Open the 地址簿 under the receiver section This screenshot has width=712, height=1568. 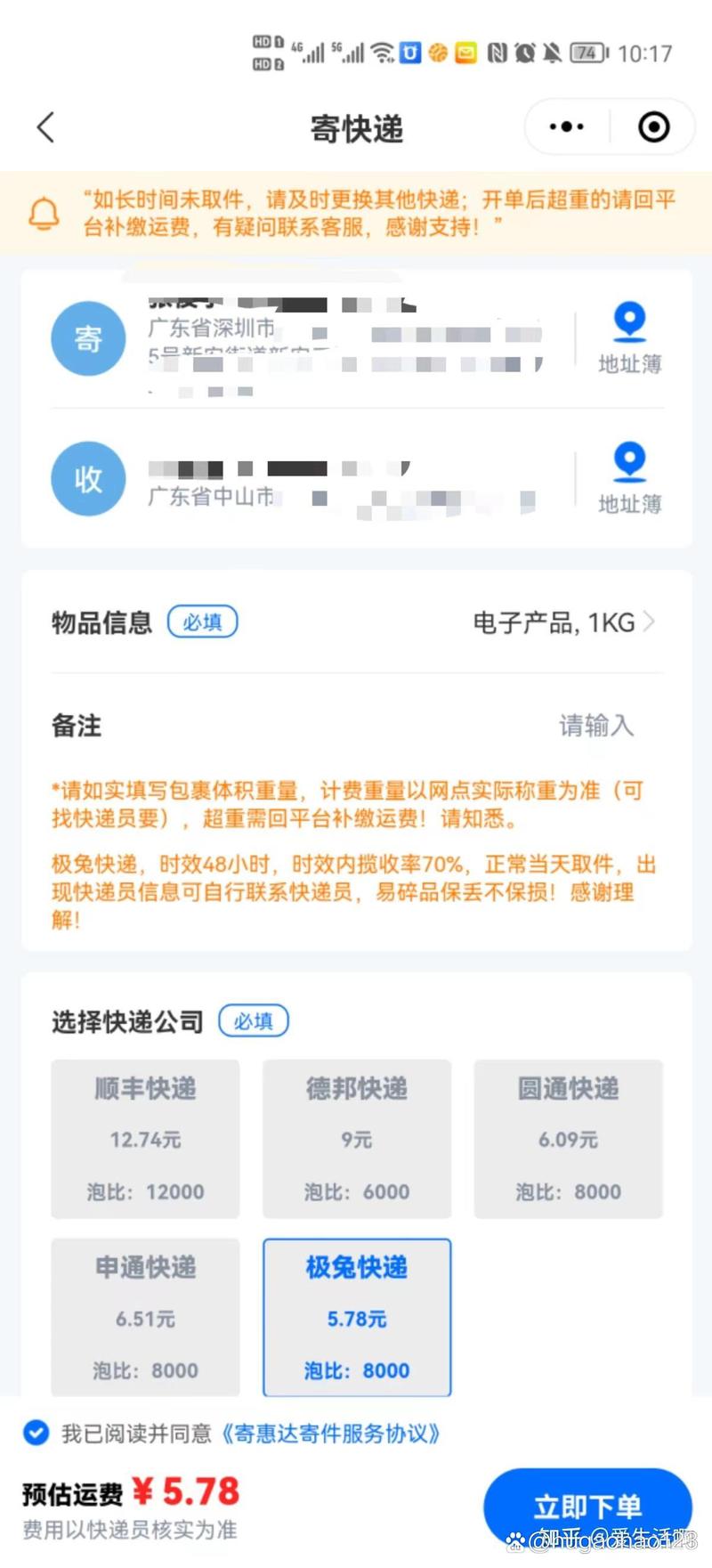tap(629, 501)
